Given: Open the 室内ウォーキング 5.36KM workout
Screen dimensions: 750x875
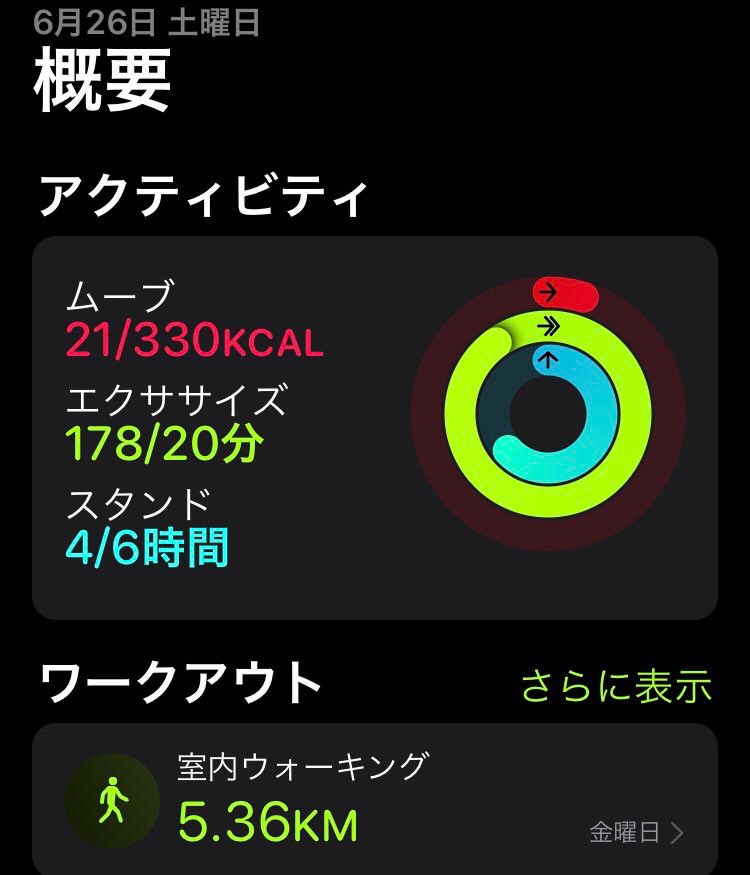Looking at the screenshot, I should (x=375, y=800).
